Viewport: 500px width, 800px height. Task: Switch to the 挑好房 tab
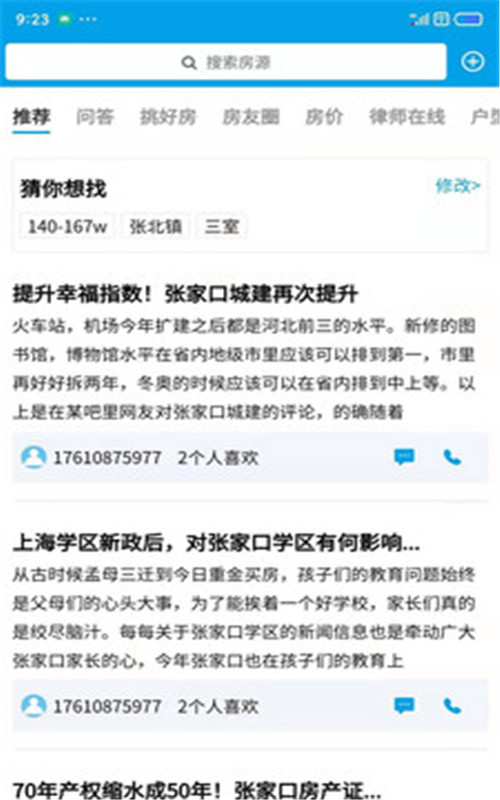click(x=168, y=117)
